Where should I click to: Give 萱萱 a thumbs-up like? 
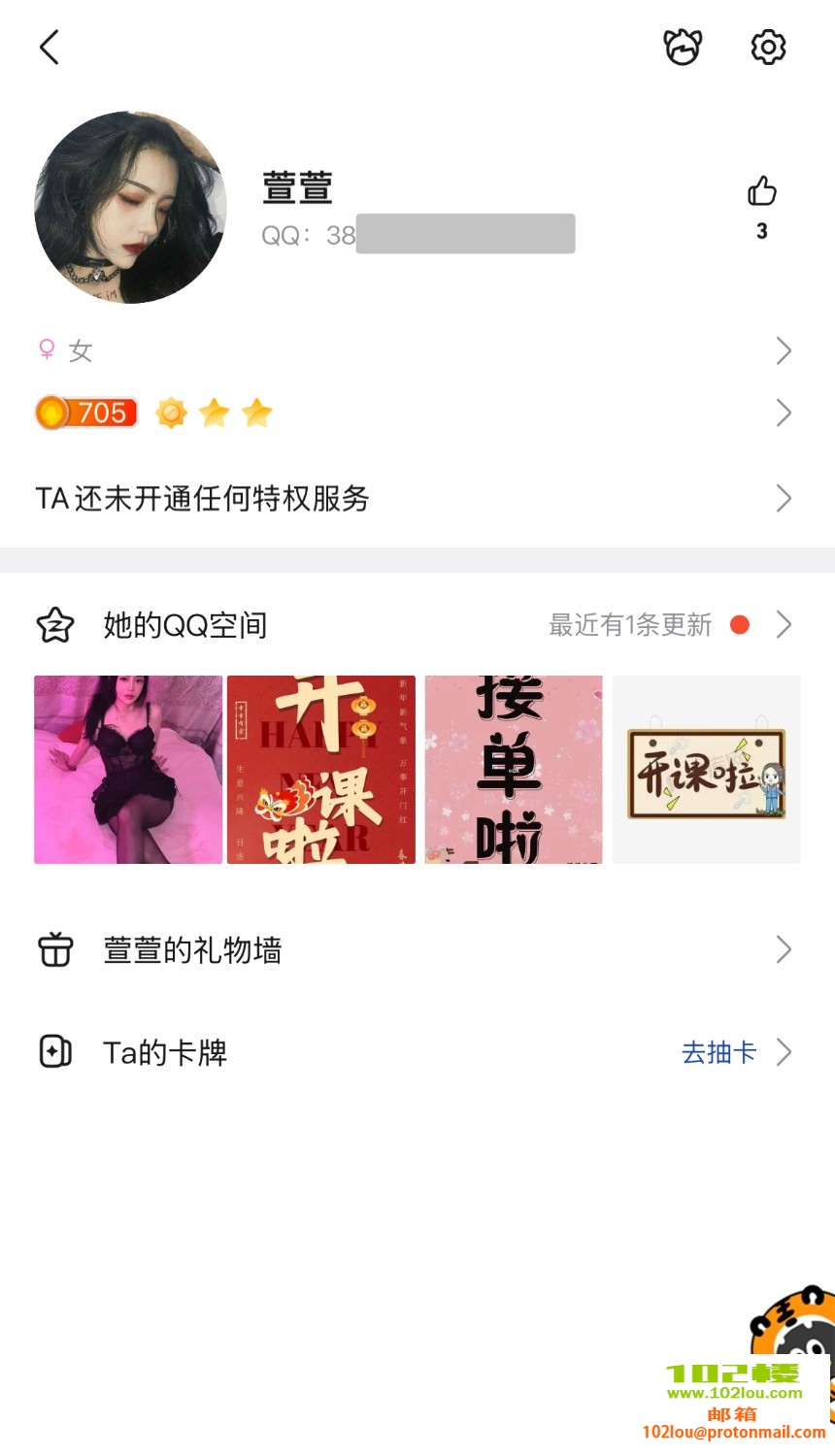(x=762, y=192)
